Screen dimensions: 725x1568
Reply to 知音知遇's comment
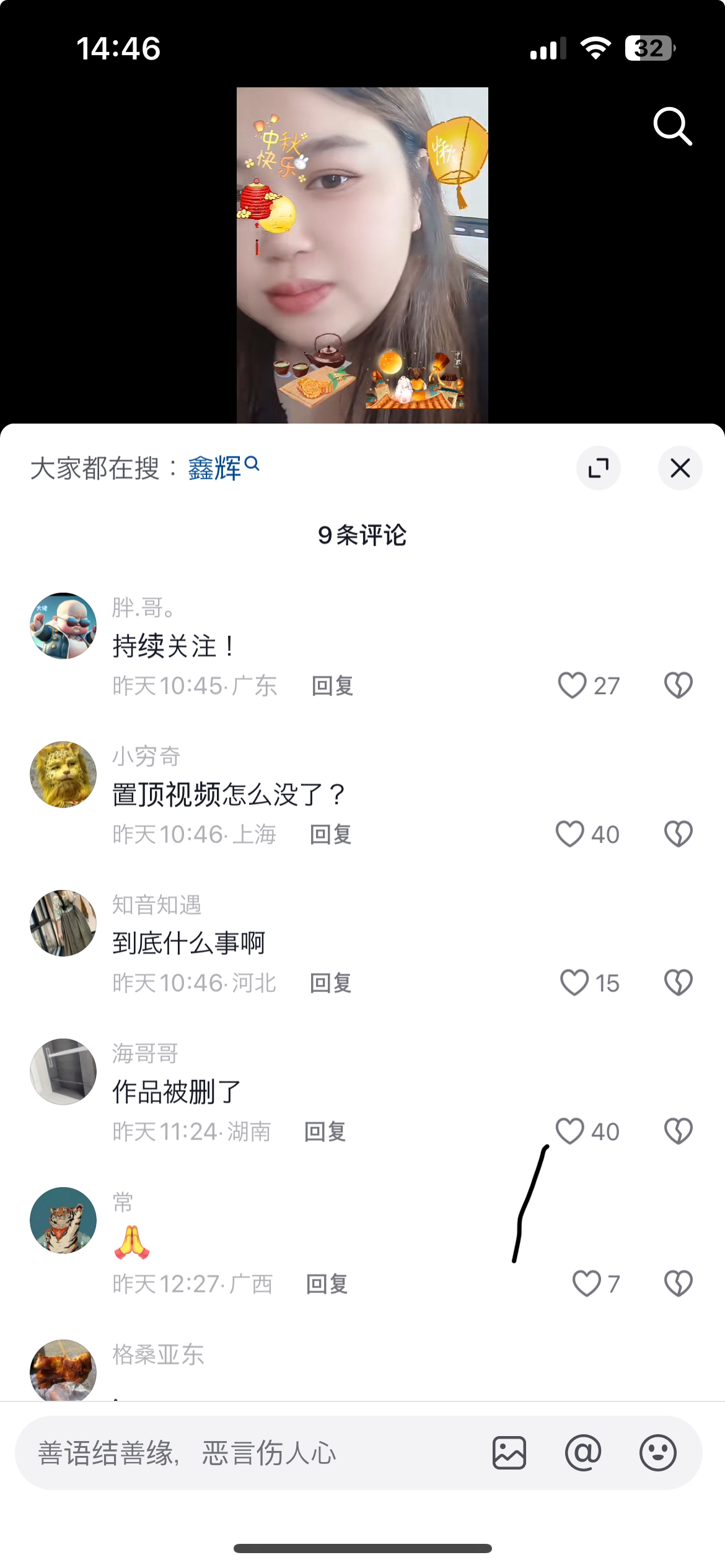(330, 983)
